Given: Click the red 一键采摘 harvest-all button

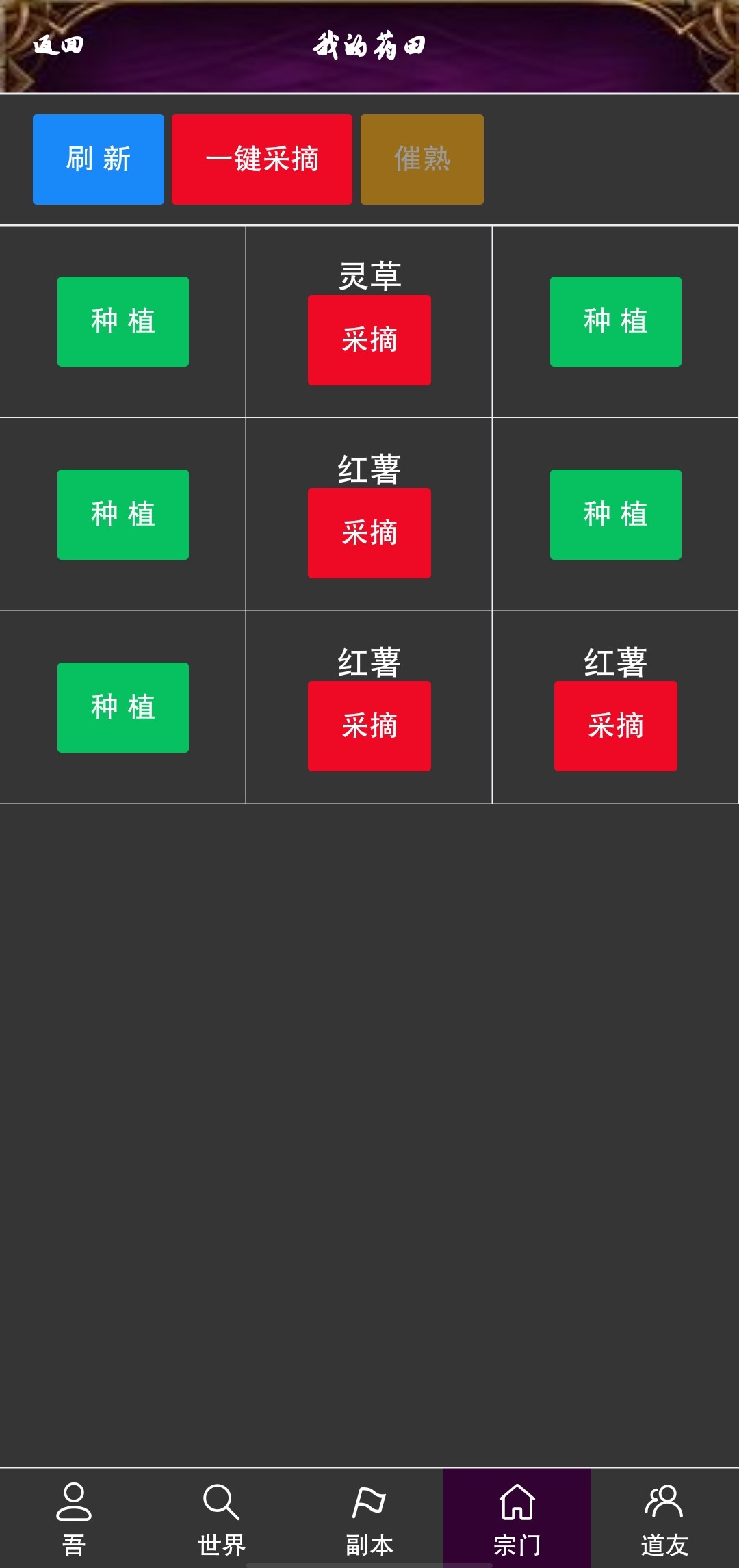Looking at the screenshot, I should pyautogui.click(x=262, y=159).
